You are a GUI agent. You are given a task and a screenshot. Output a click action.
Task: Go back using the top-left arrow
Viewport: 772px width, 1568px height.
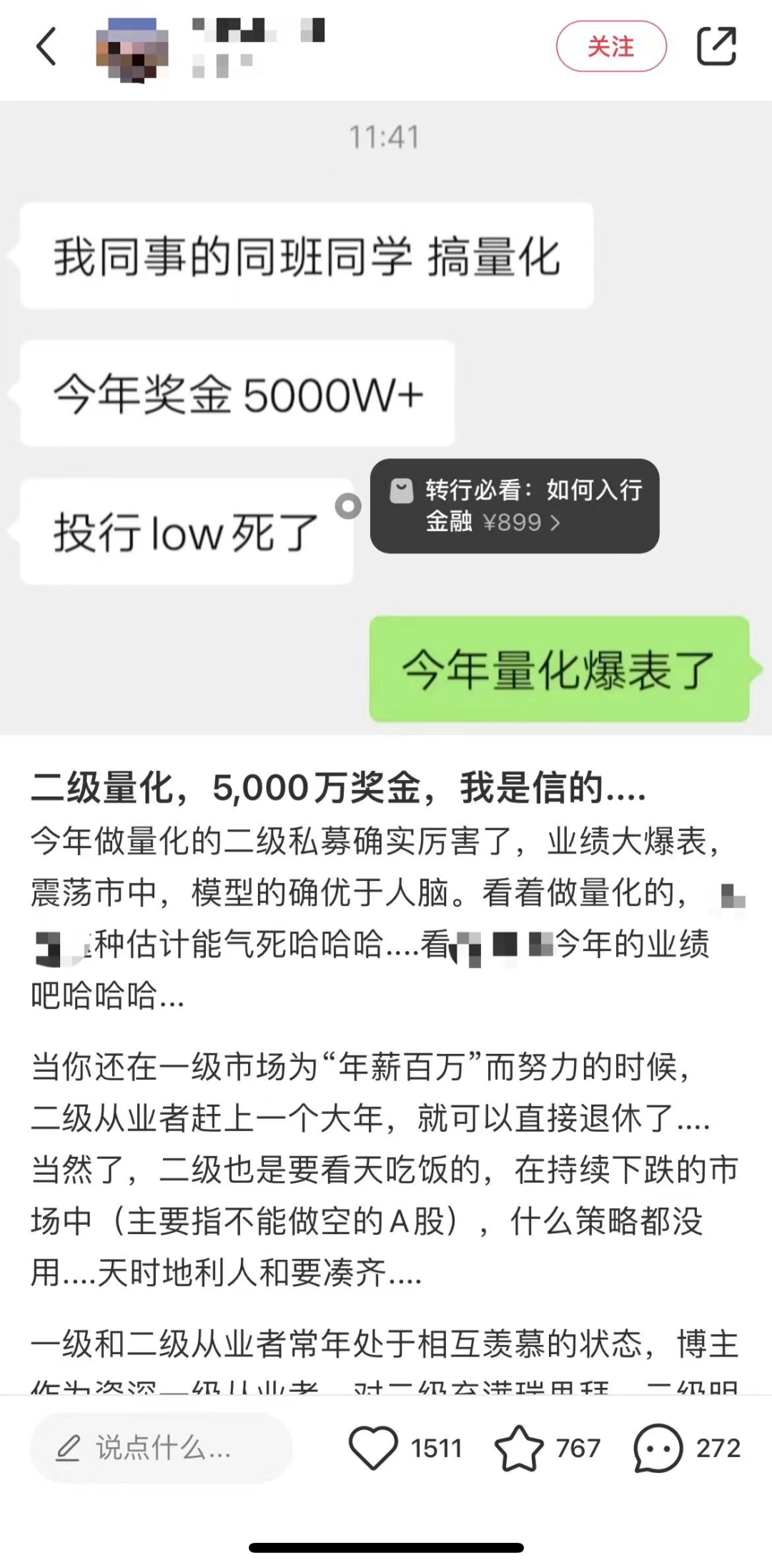pyautogui.click(x=46, y=47)
